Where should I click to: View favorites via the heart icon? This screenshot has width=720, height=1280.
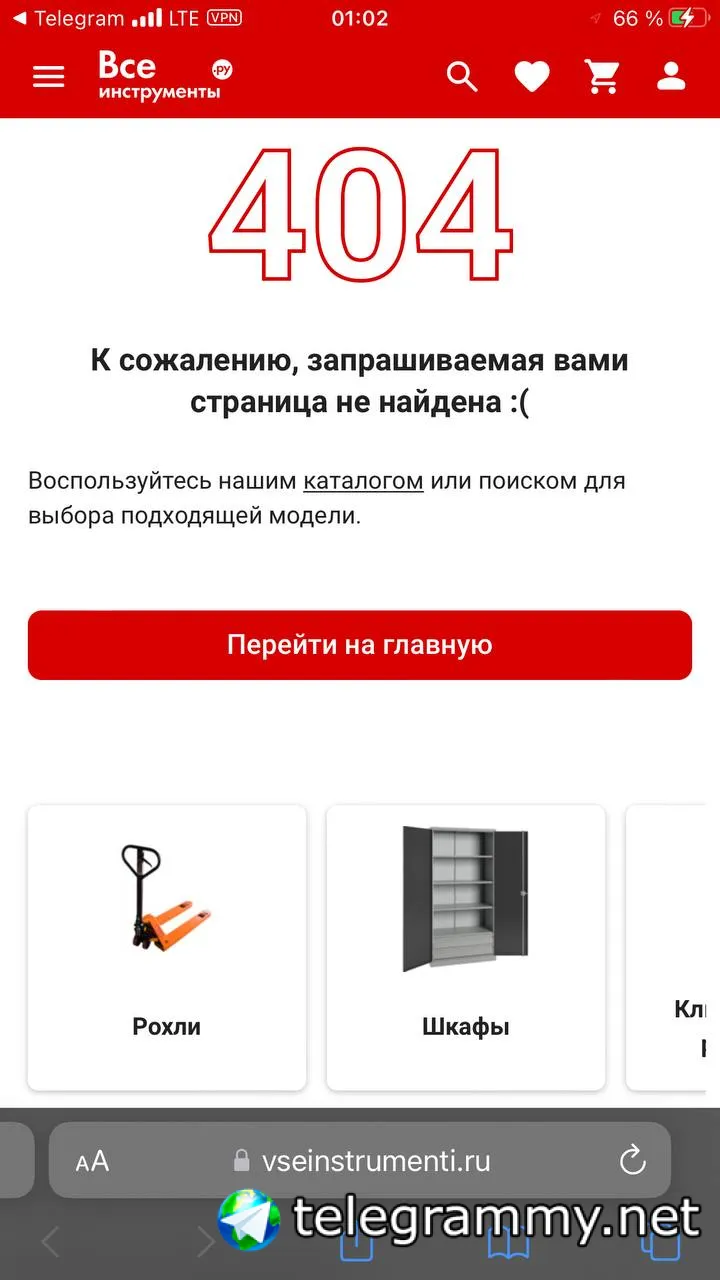532,77
